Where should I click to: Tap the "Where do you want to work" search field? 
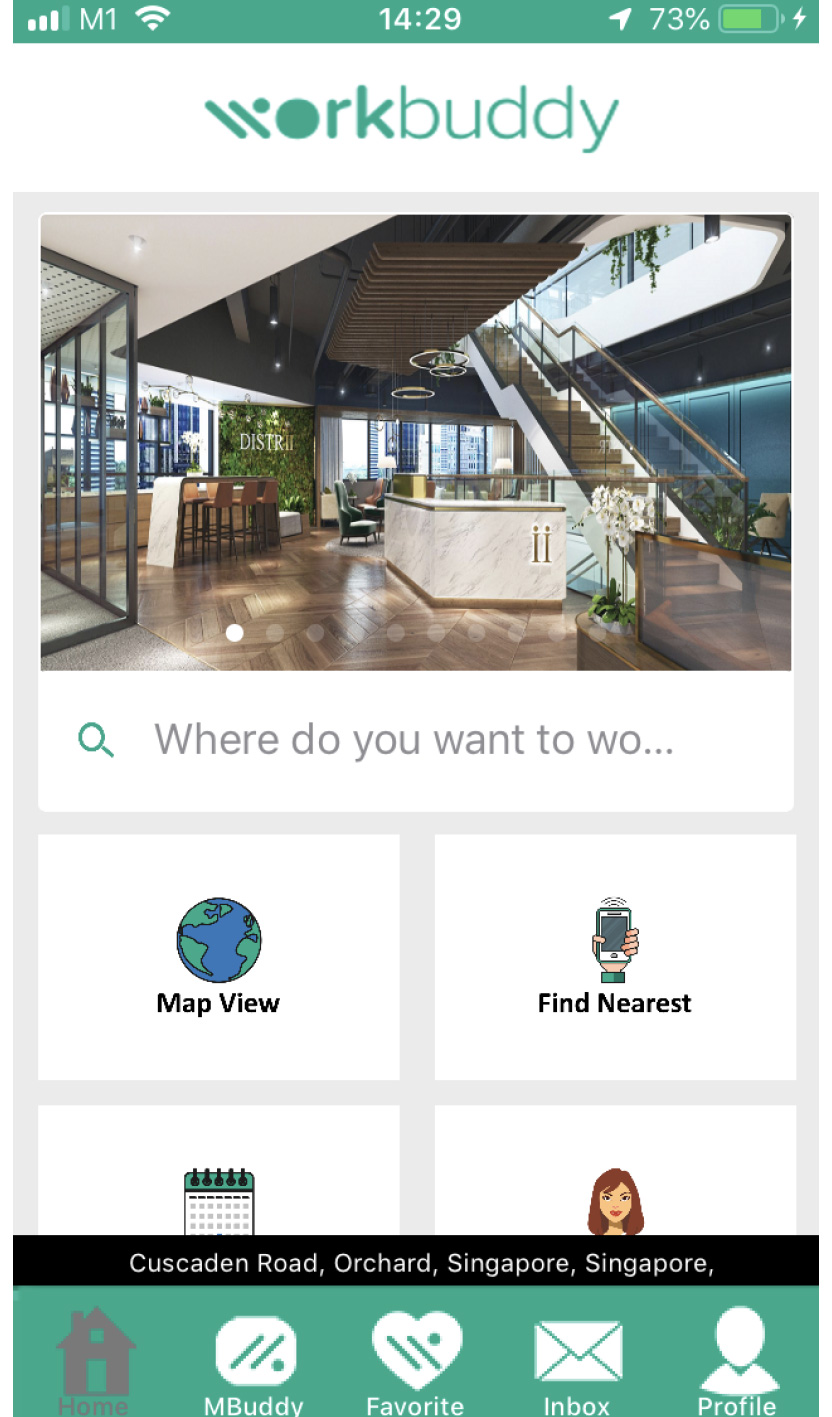[x=414, y=741]
